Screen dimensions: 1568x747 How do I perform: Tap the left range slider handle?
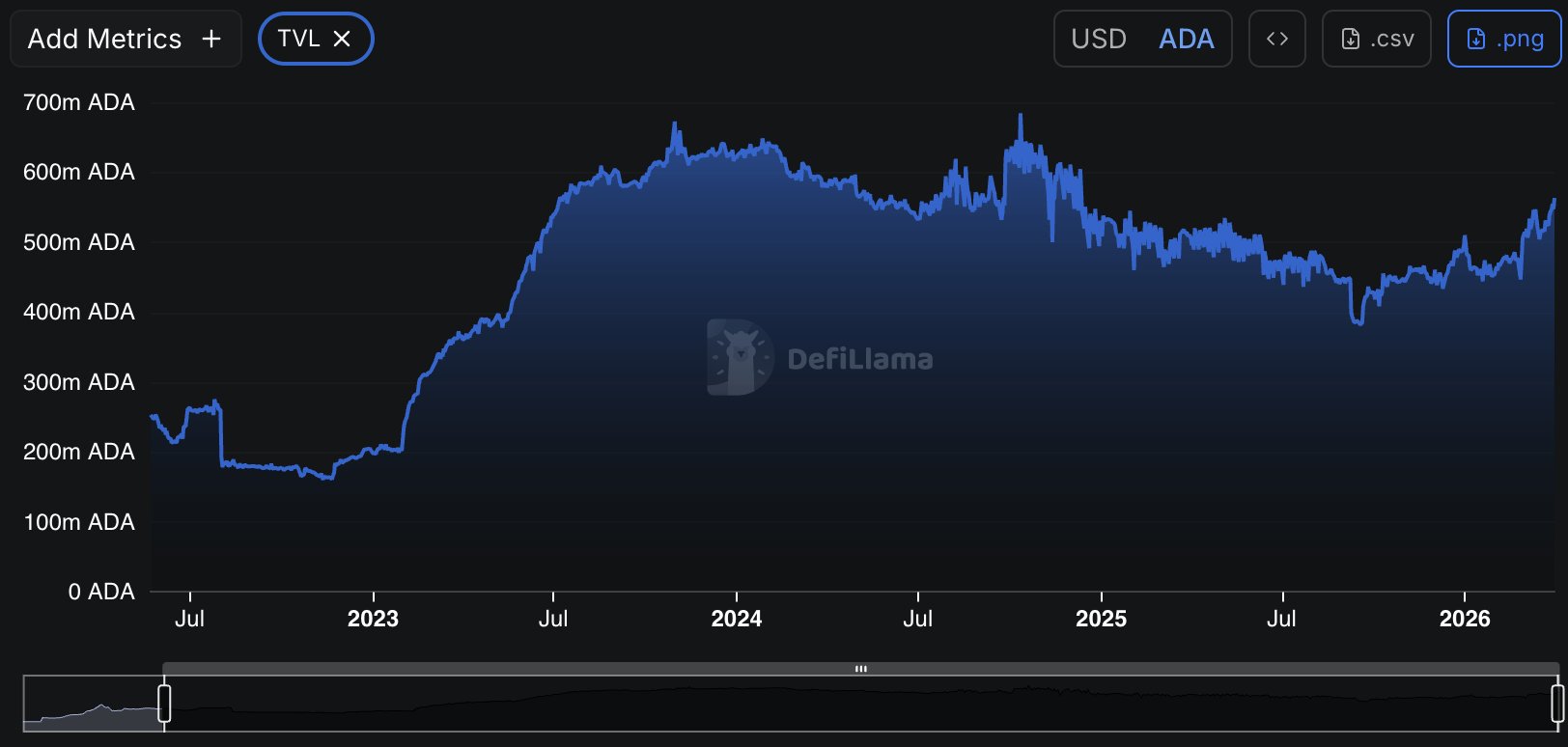164,703
